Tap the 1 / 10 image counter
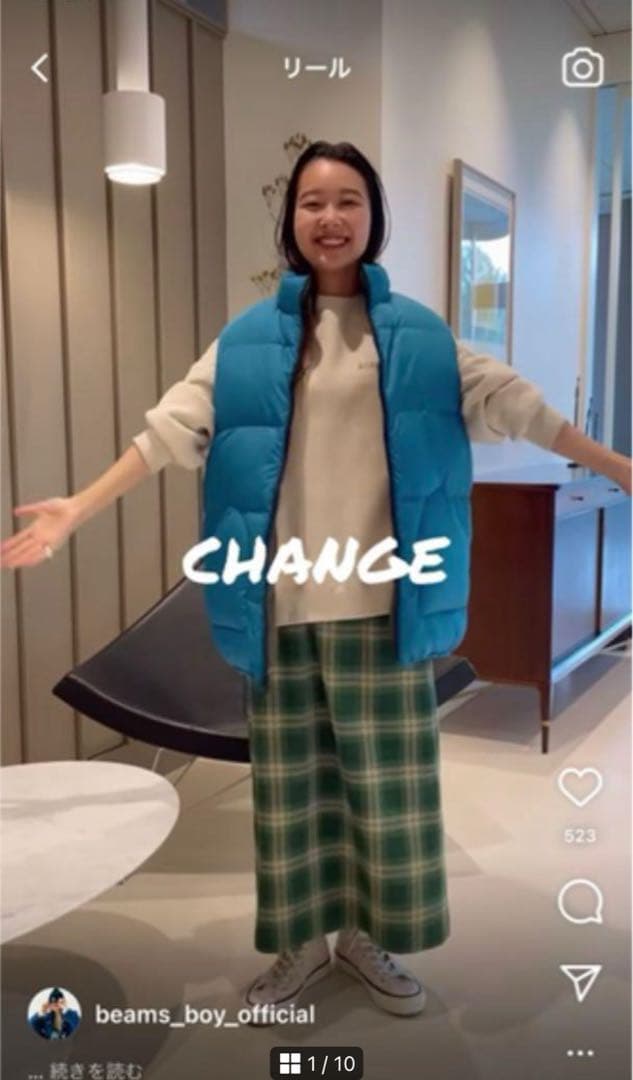The width and height of the screenshot is (633, 1080). click(316, 1063)
